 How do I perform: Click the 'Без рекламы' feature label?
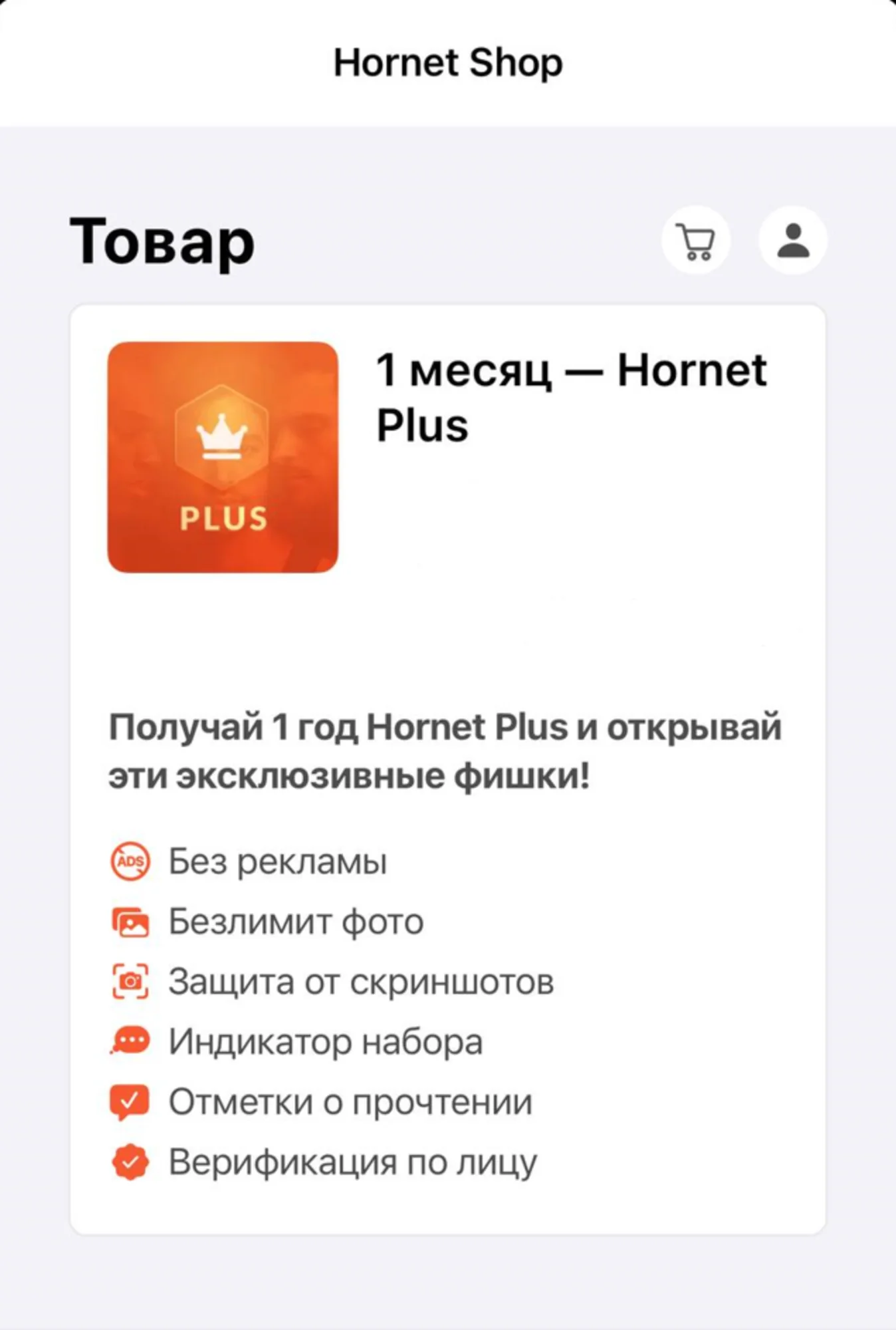pyautogui.click(x=279, y=861)
